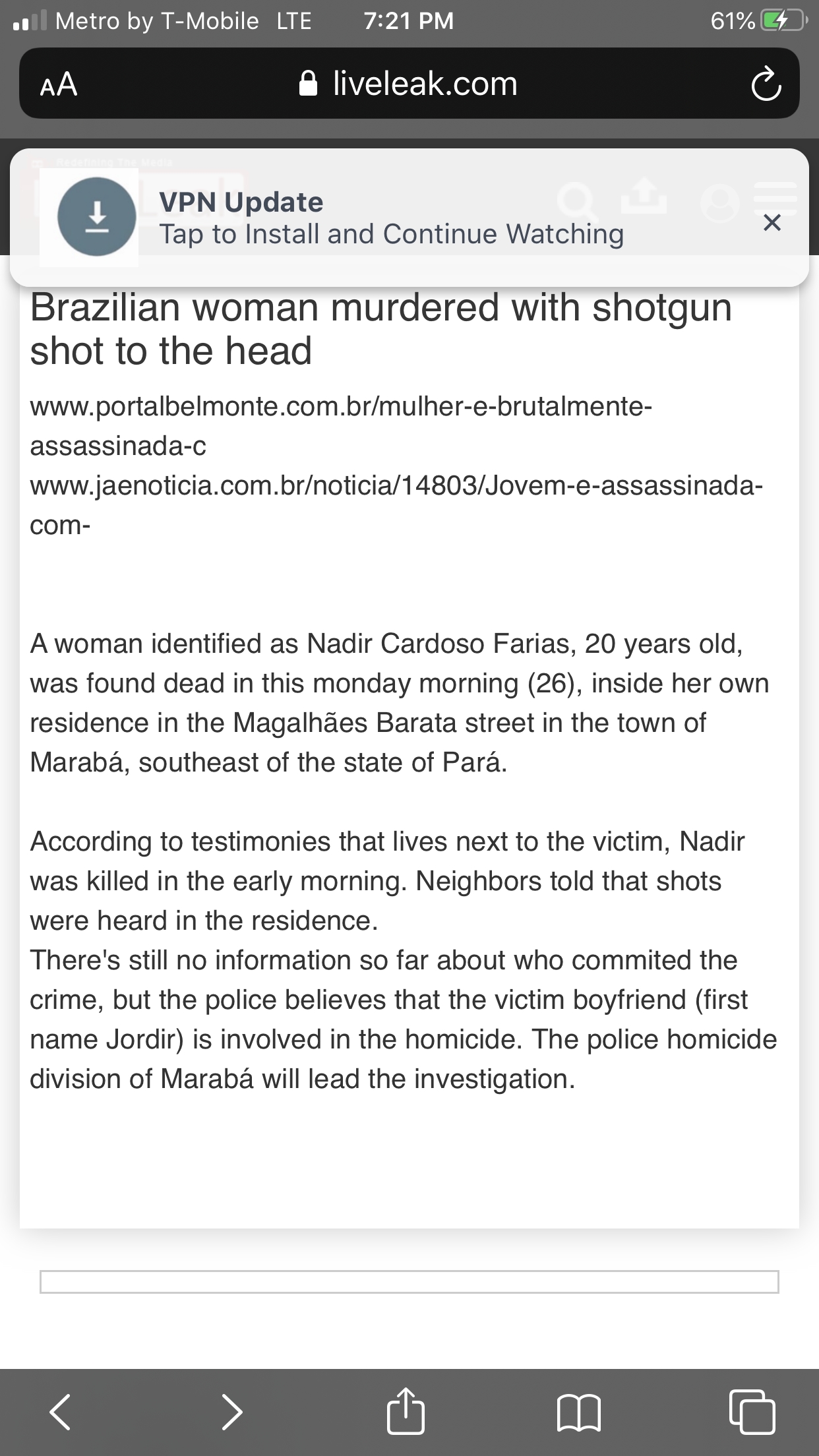Go back to the previous page

click(60, 1412)
